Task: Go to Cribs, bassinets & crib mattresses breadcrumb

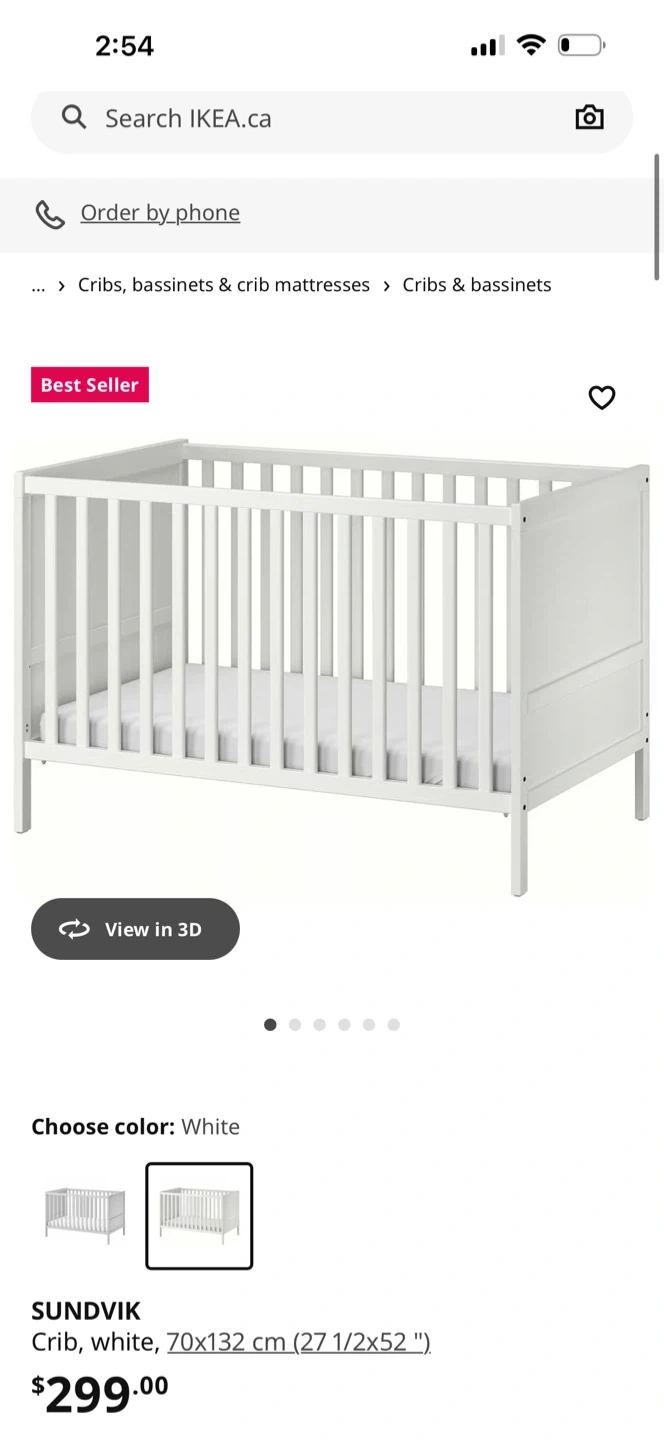Action: (x=224, y=285)
